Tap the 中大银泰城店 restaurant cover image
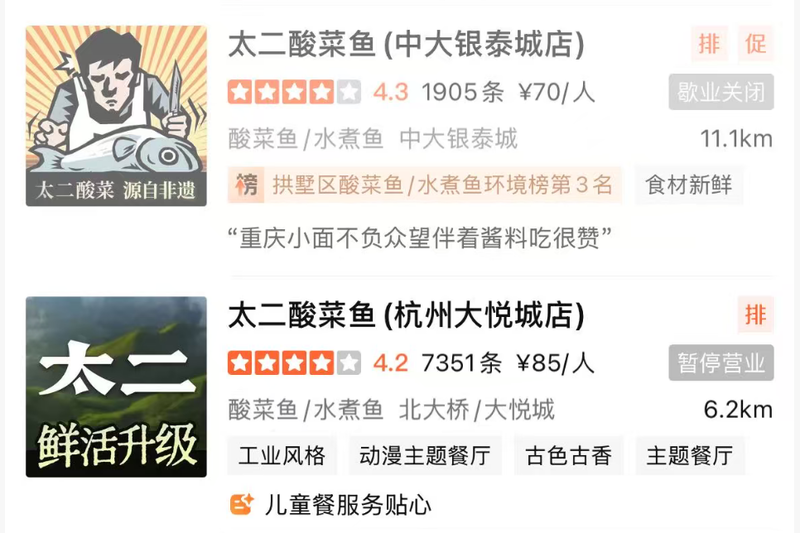The image size is (800, 533). pos(116,116)
